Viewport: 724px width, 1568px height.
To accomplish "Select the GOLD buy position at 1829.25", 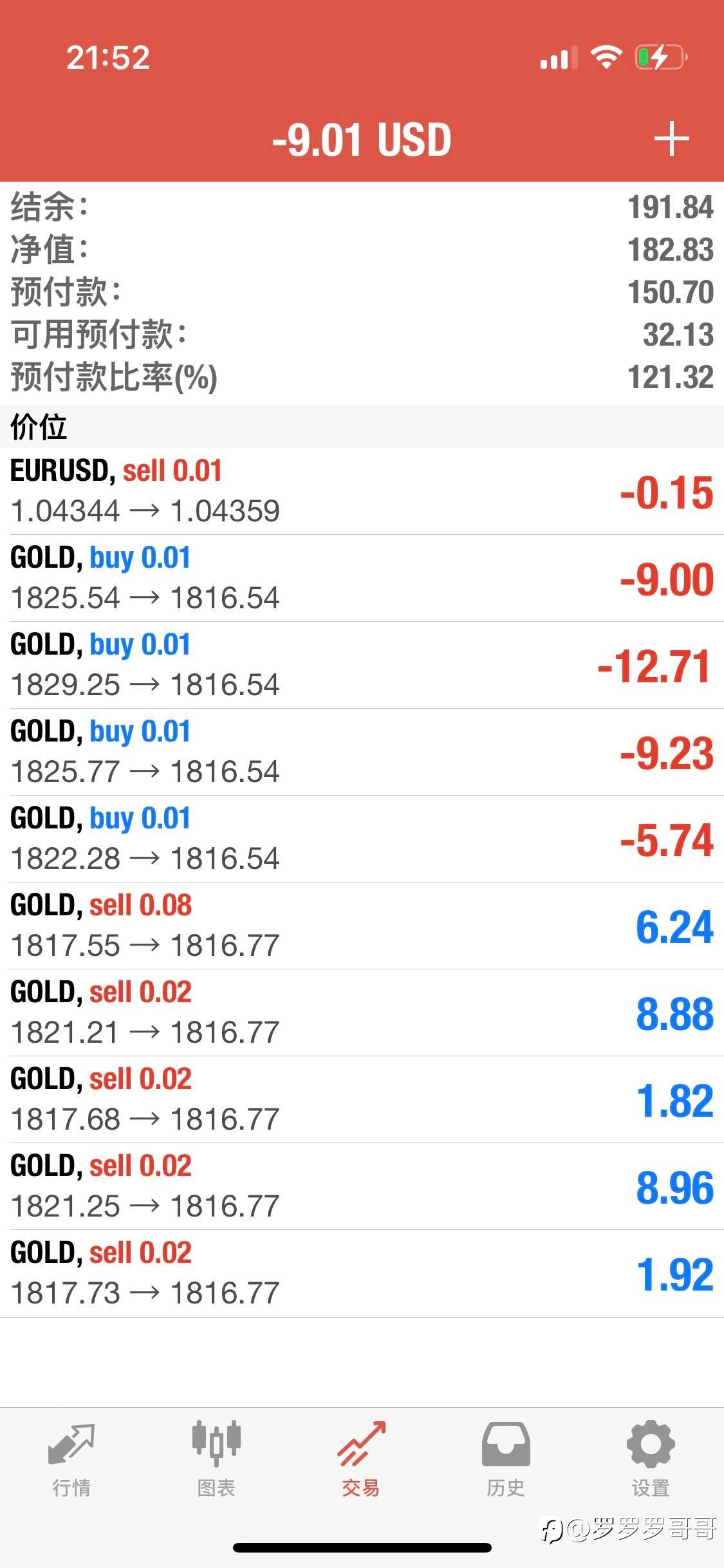I will coord(362,665).
